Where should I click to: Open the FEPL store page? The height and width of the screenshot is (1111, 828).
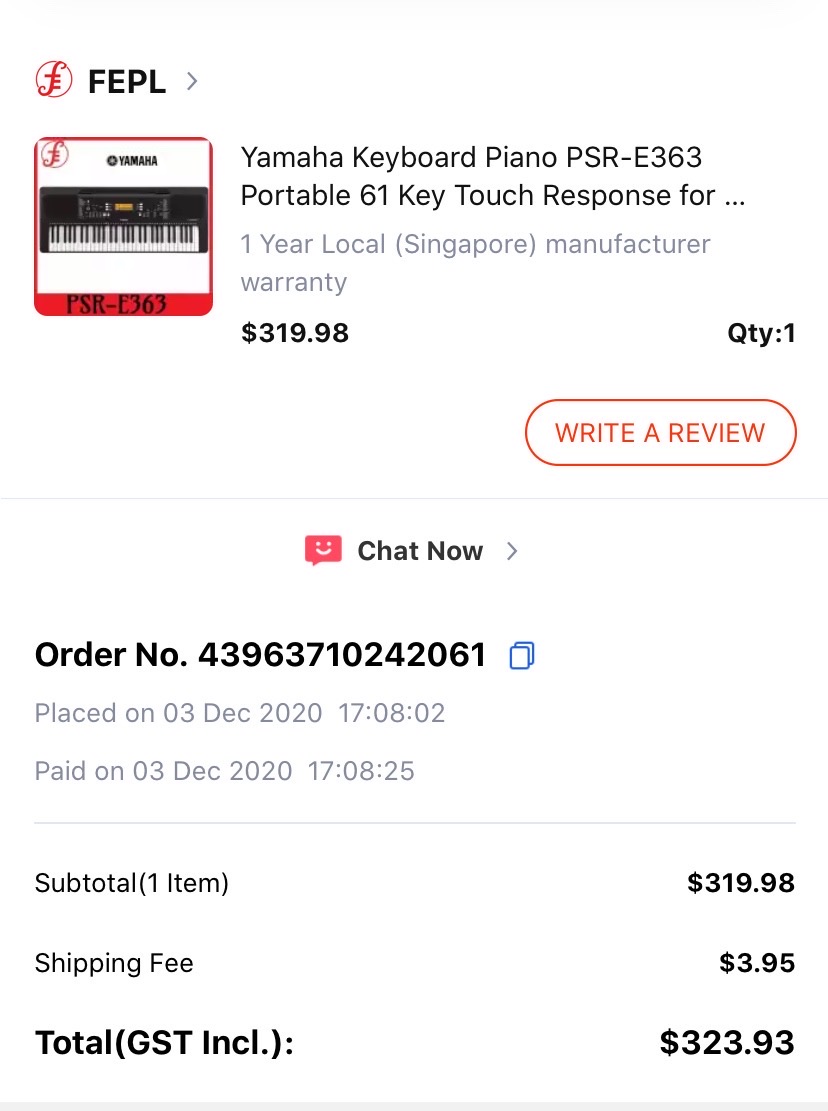(126, 81)
